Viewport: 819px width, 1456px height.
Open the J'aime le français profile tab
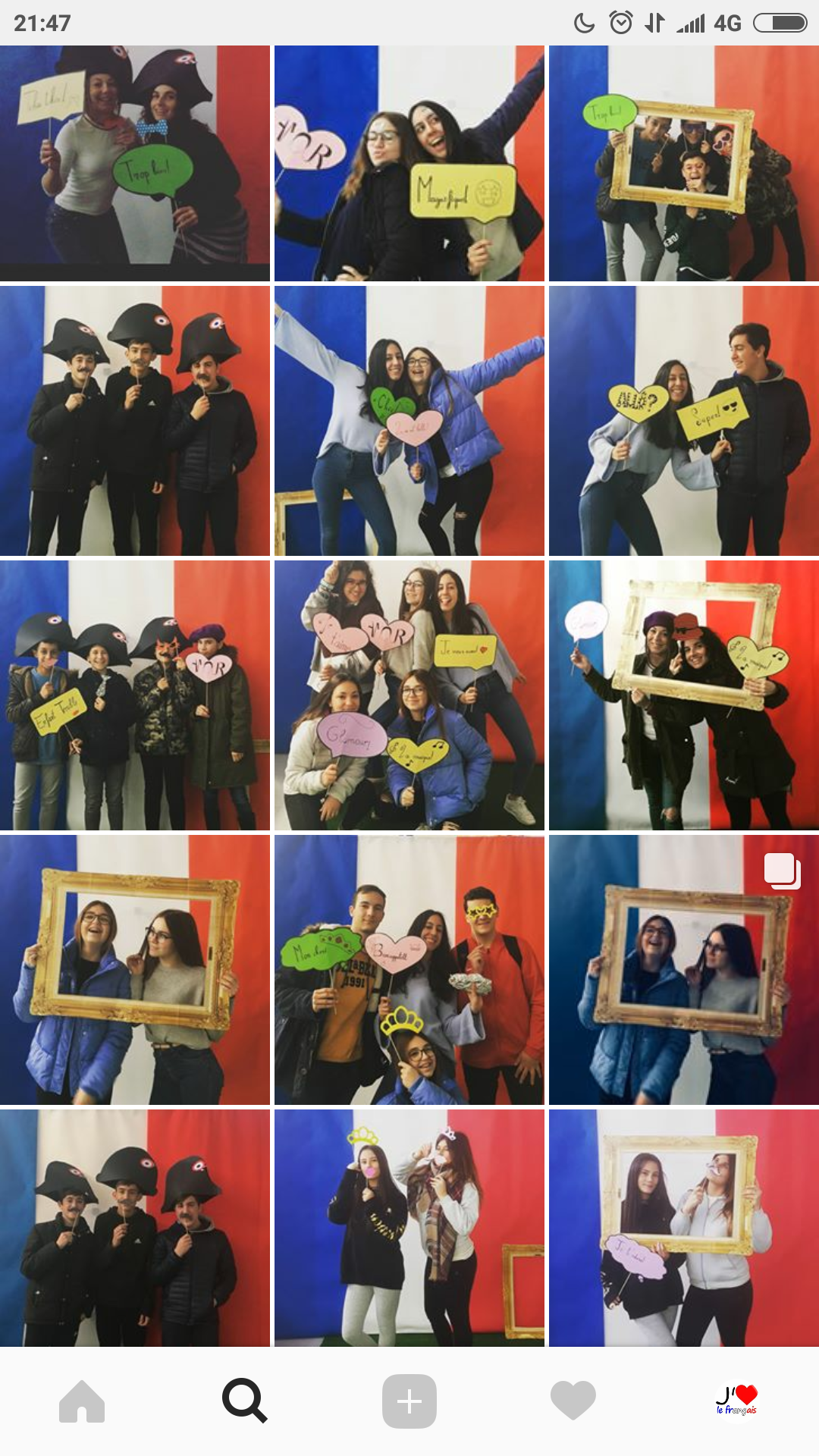pos(736,1400)
